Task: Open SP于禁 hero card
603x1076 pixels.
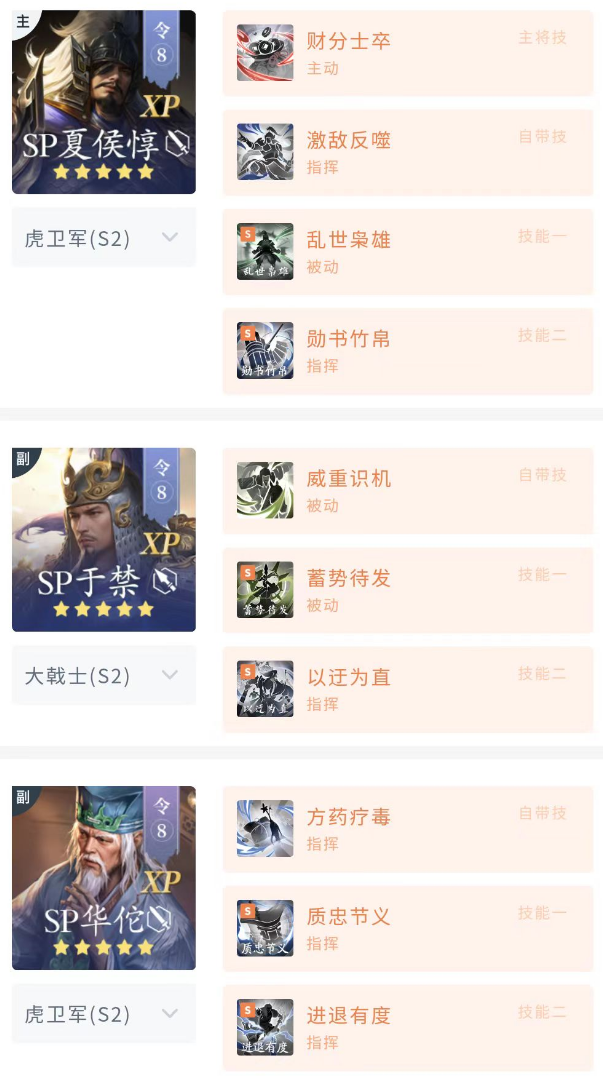Action: tap(104, 539)
